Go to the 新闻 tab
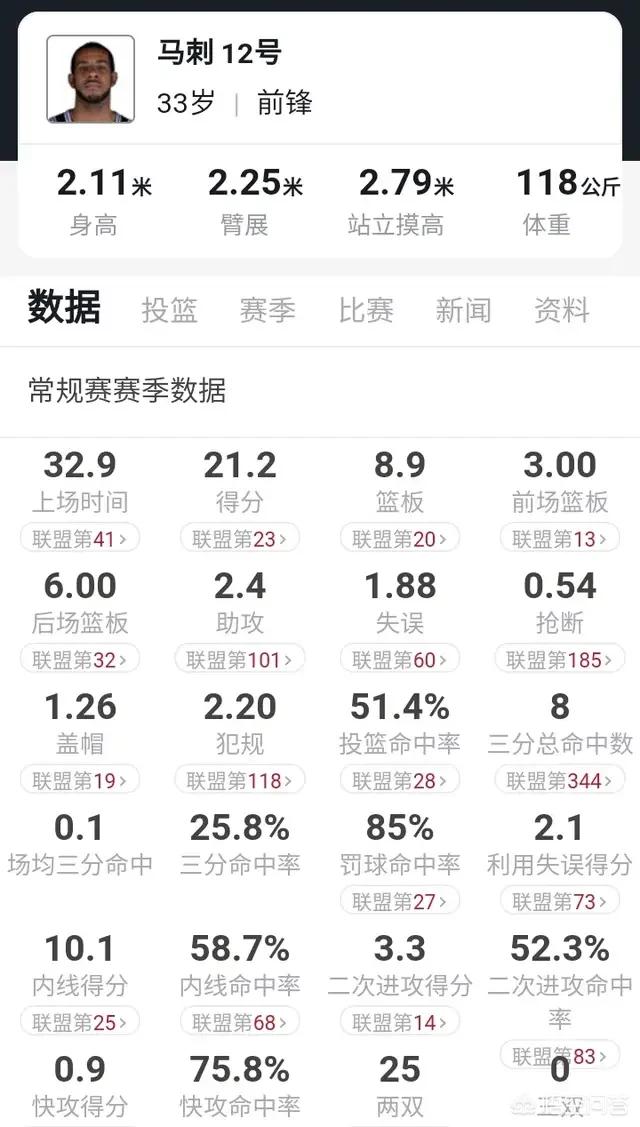 click(x=464, y=310)
